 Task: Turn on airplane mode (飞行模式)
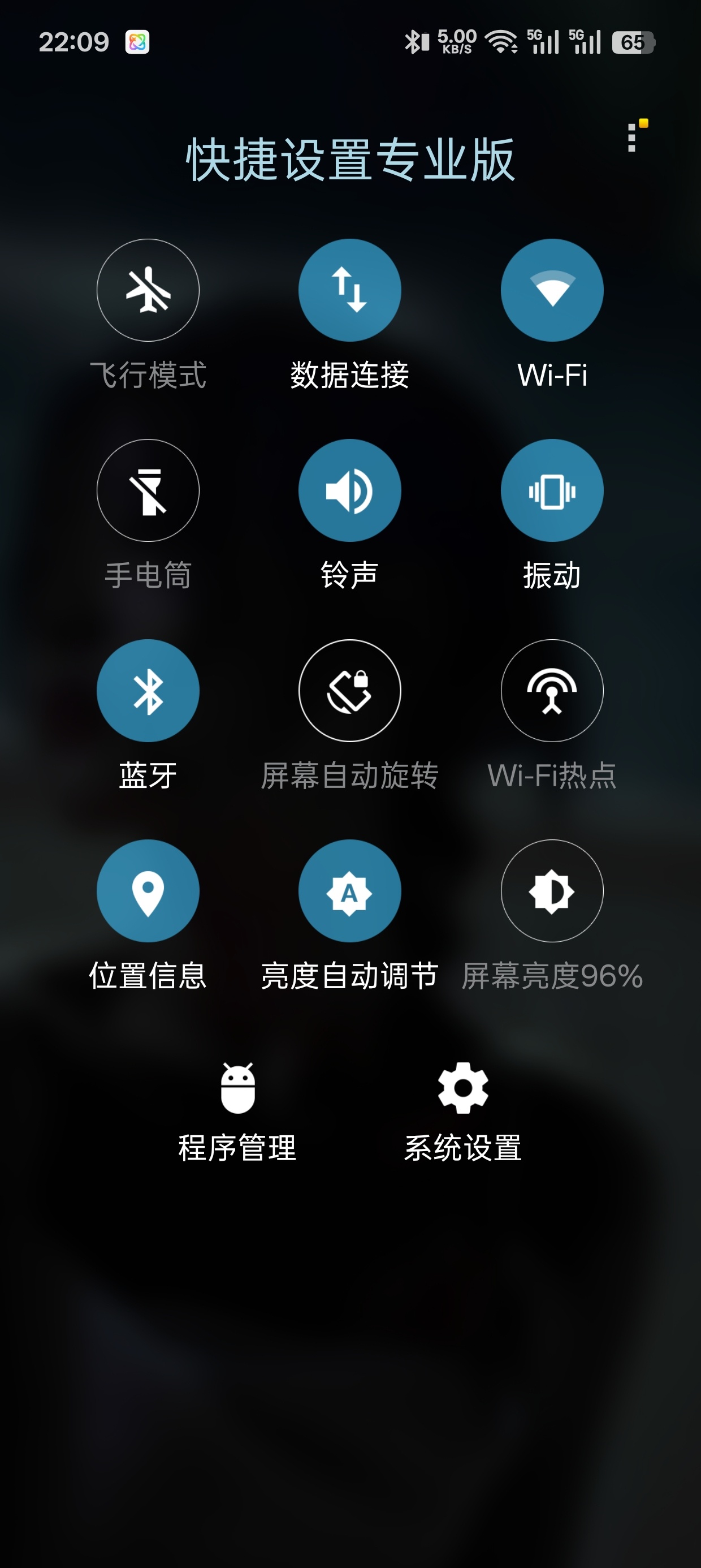(148, 290)
